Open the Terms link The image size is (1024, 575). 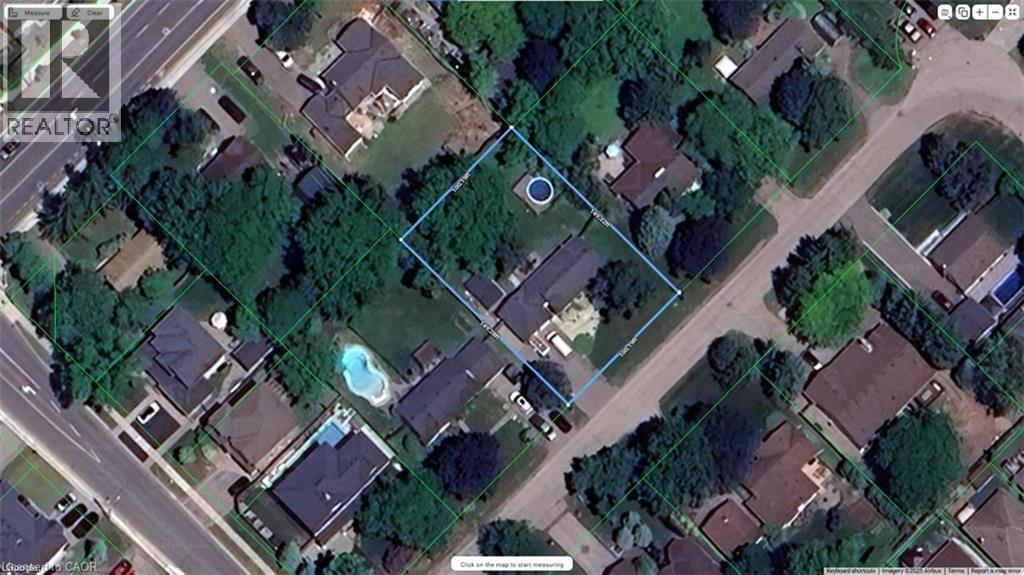[956, 570]
